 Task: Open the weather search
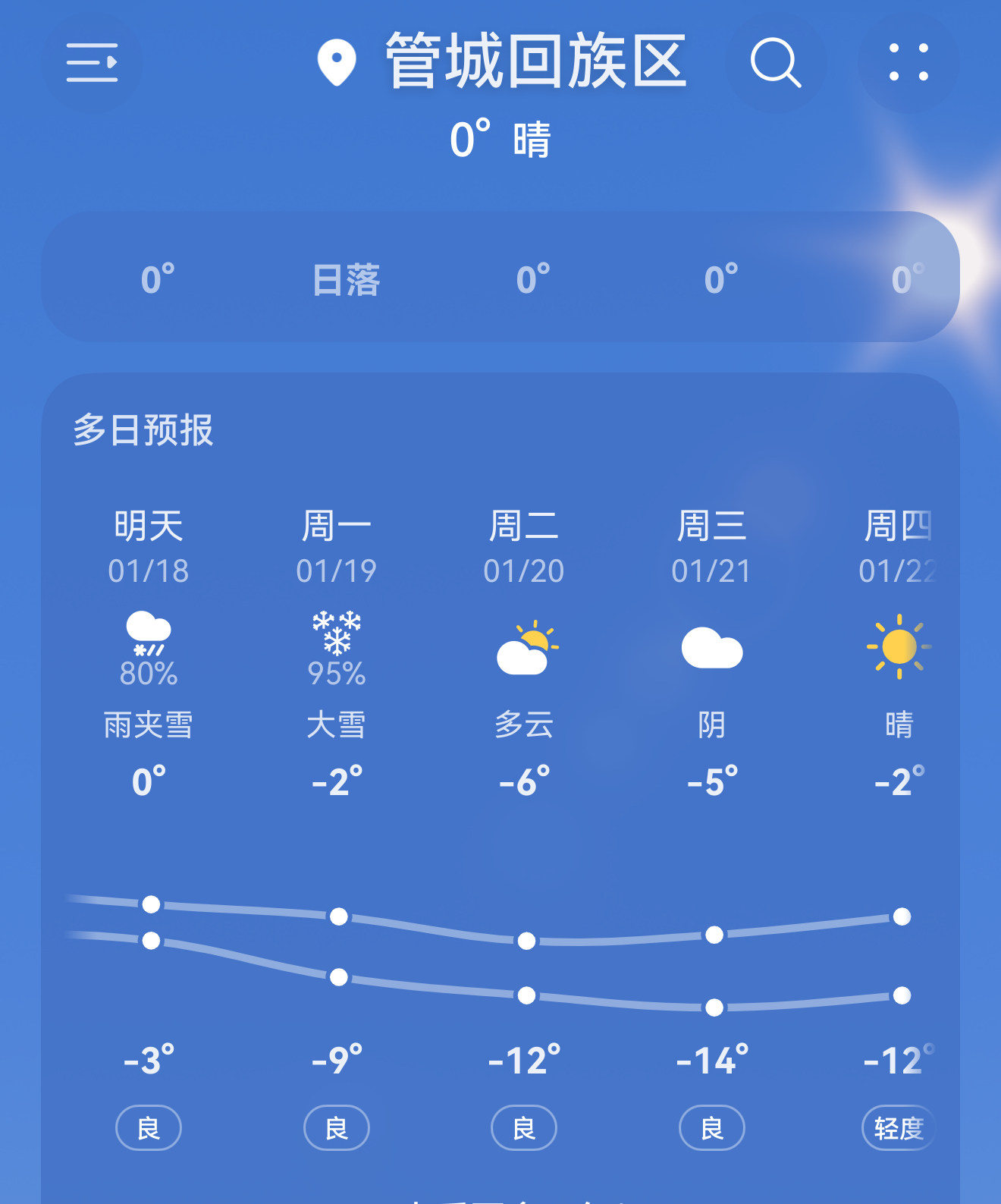[x=774, y=63]
